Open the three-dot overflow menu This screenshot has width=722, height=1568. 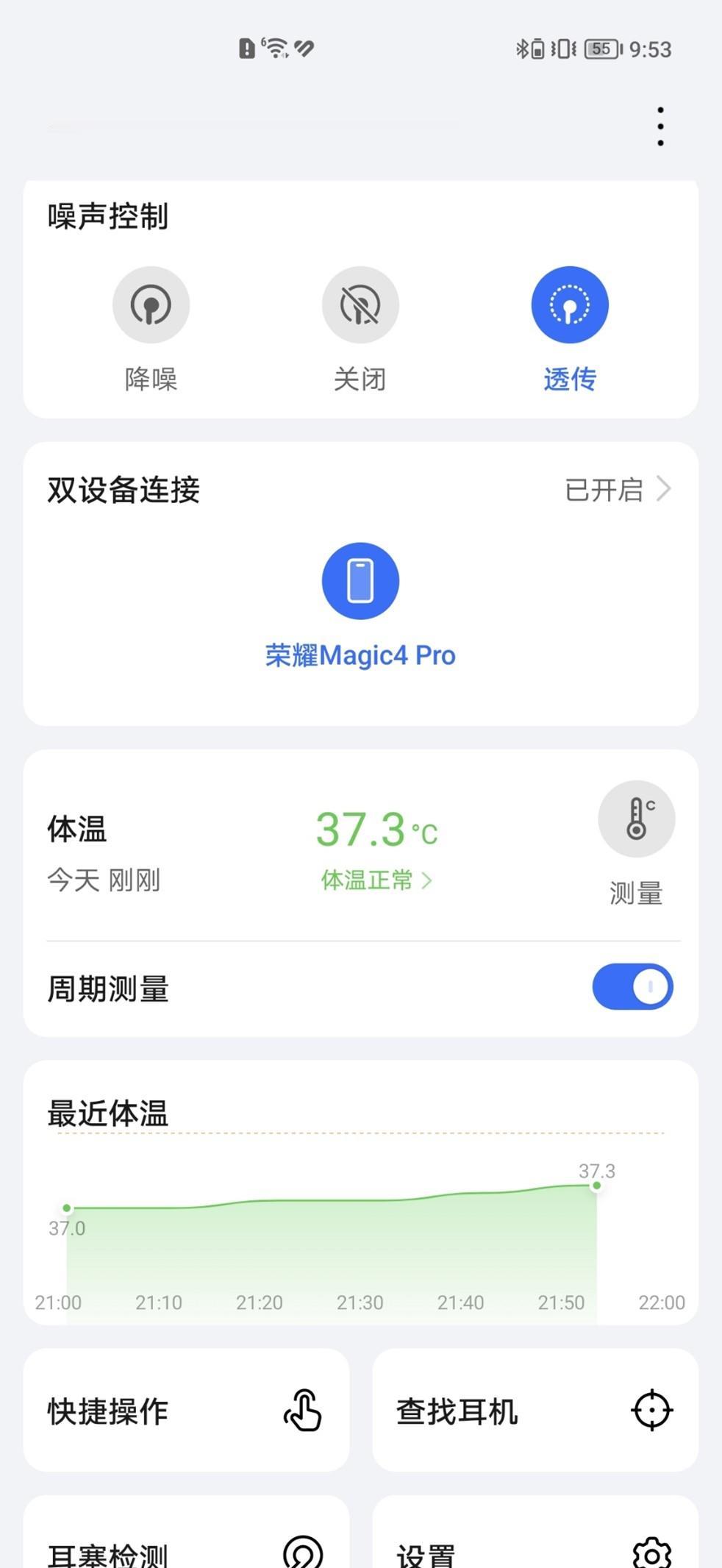pos(660,126)
